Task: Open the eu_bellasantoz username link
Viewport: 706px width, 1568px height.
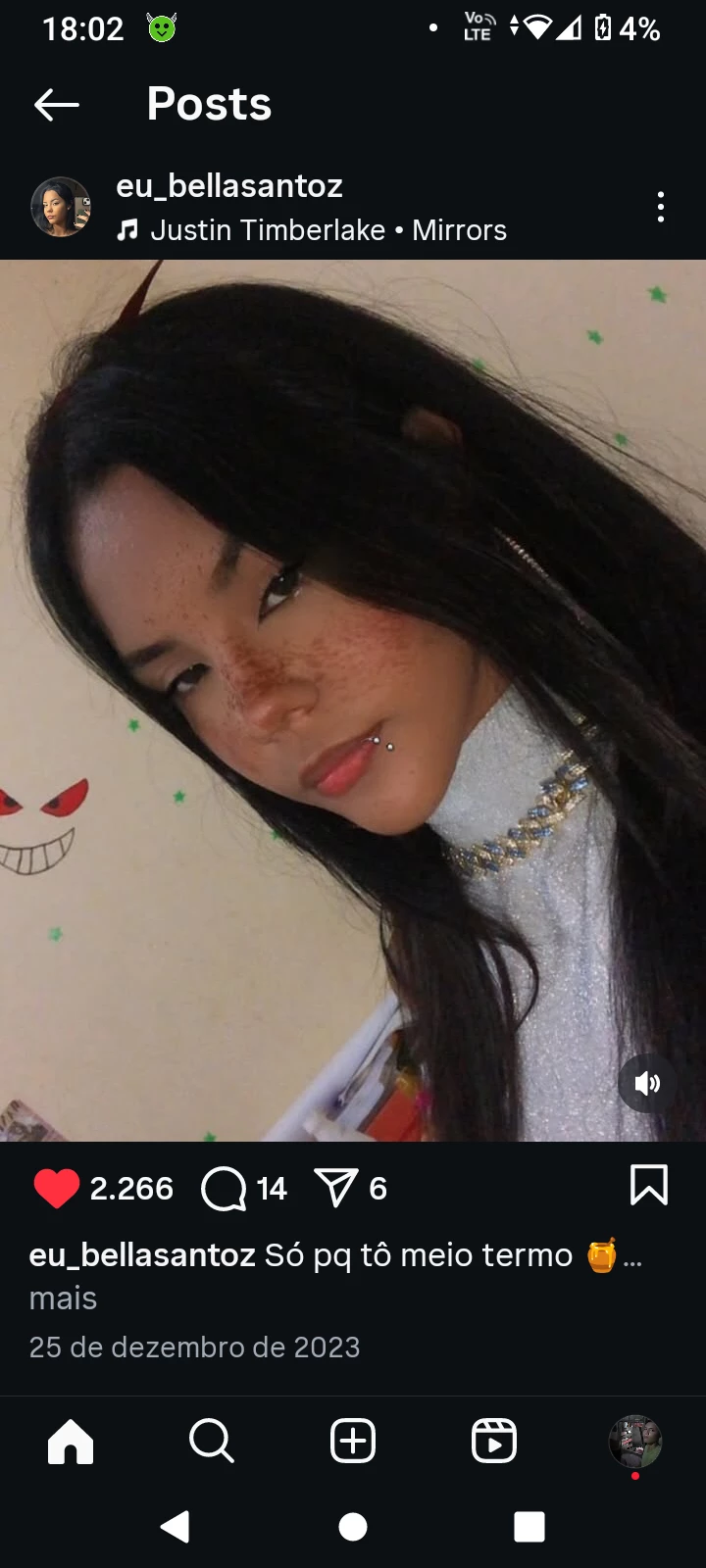Action: pyautogui.click(x=229, y=185)
